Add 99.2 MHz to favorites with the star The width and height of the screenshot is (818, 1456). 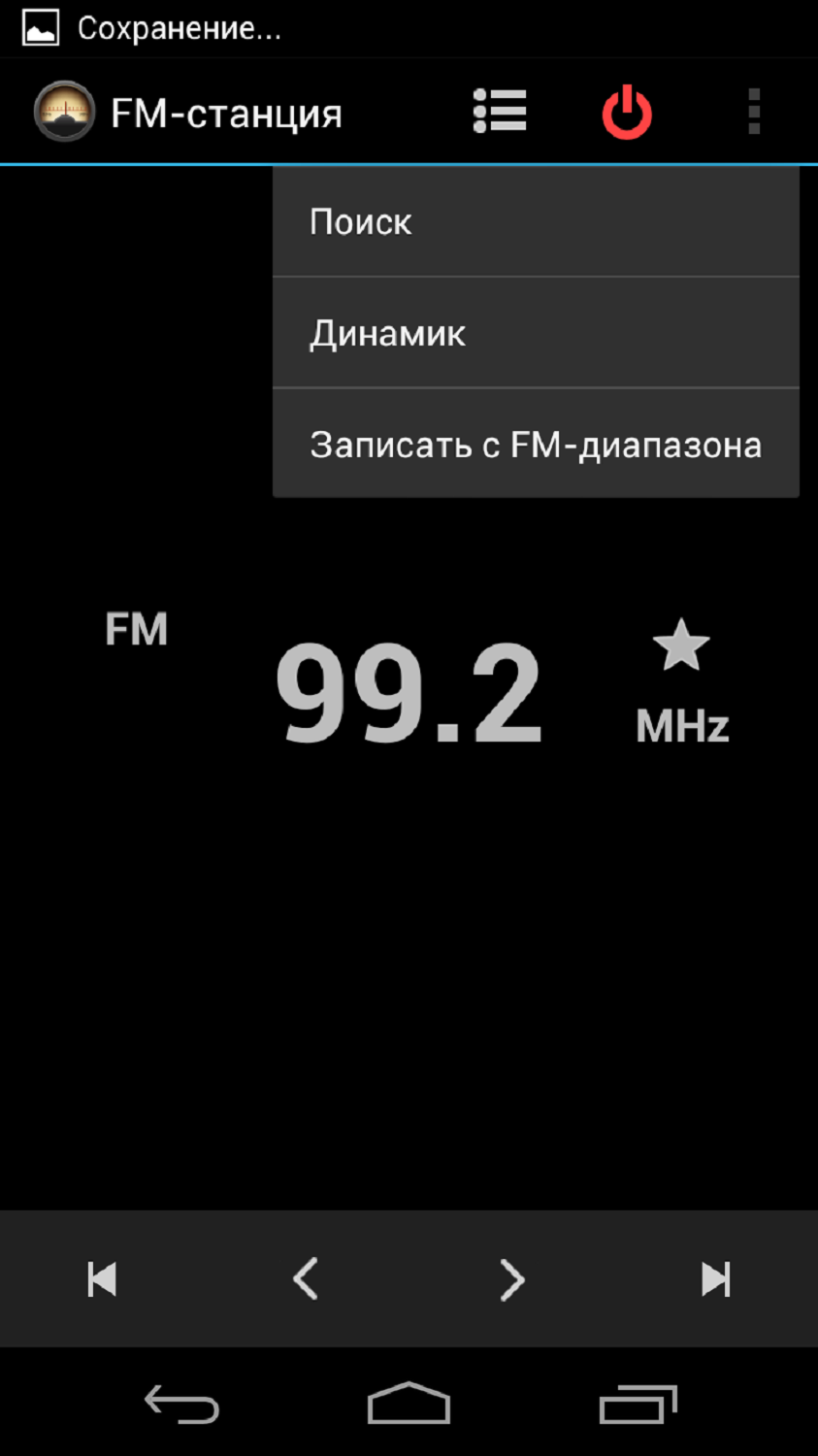[681, 645]
